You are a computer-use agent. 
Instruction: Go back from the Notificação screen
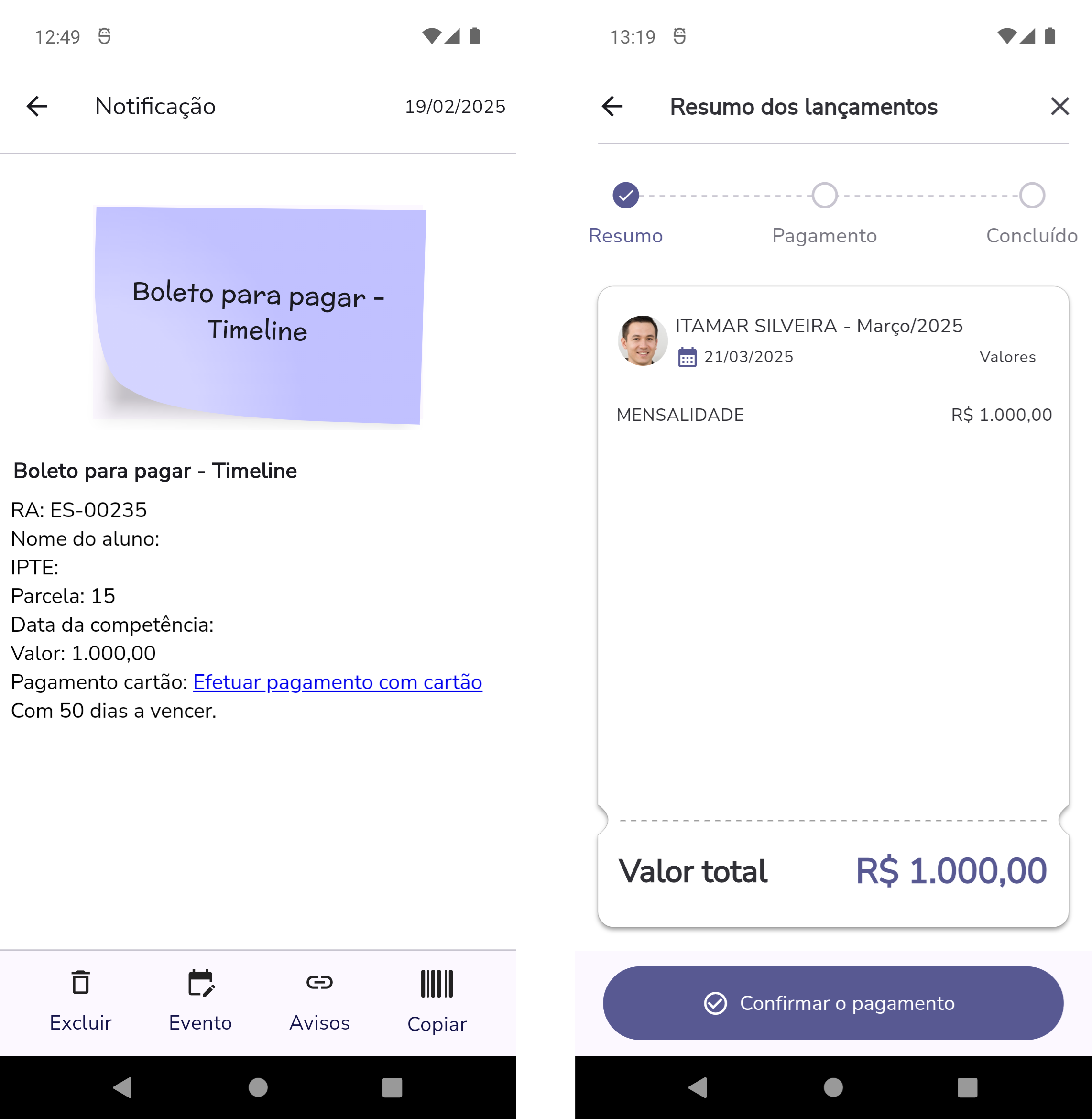coord(37,106)
